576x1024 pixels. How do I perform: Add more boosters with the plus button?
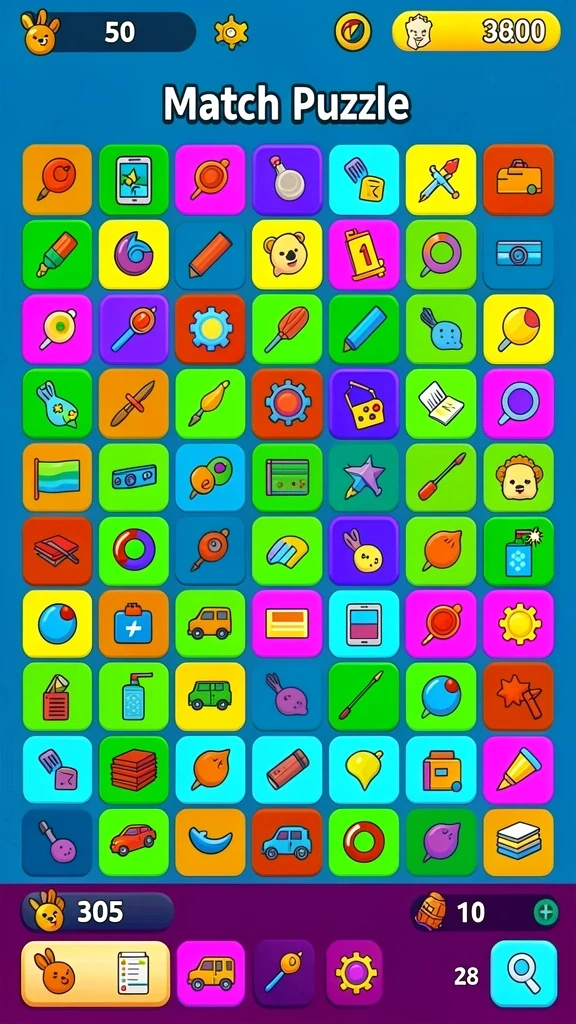[546, 912]
